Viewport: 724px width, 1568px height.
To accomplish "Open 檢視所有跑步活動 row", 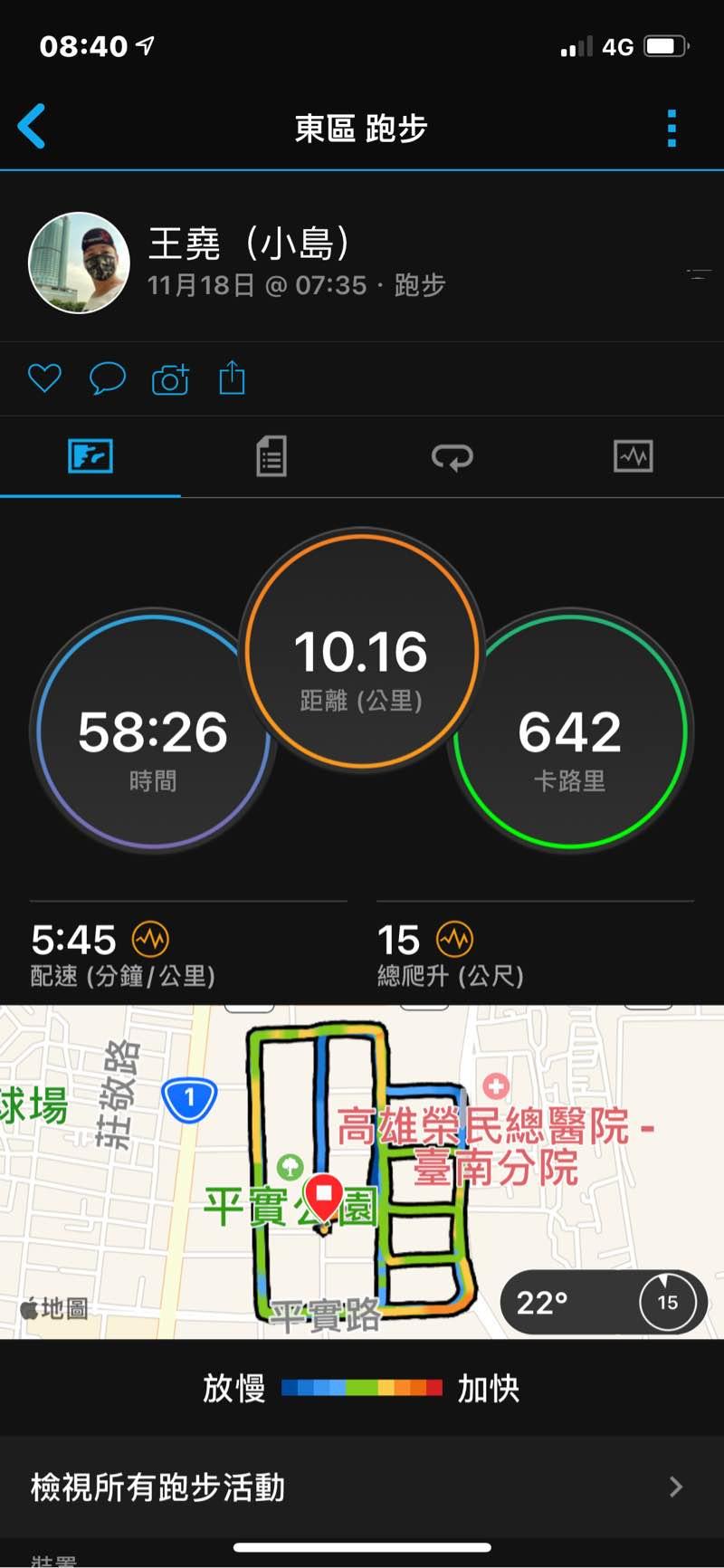I will [362, 1487].
